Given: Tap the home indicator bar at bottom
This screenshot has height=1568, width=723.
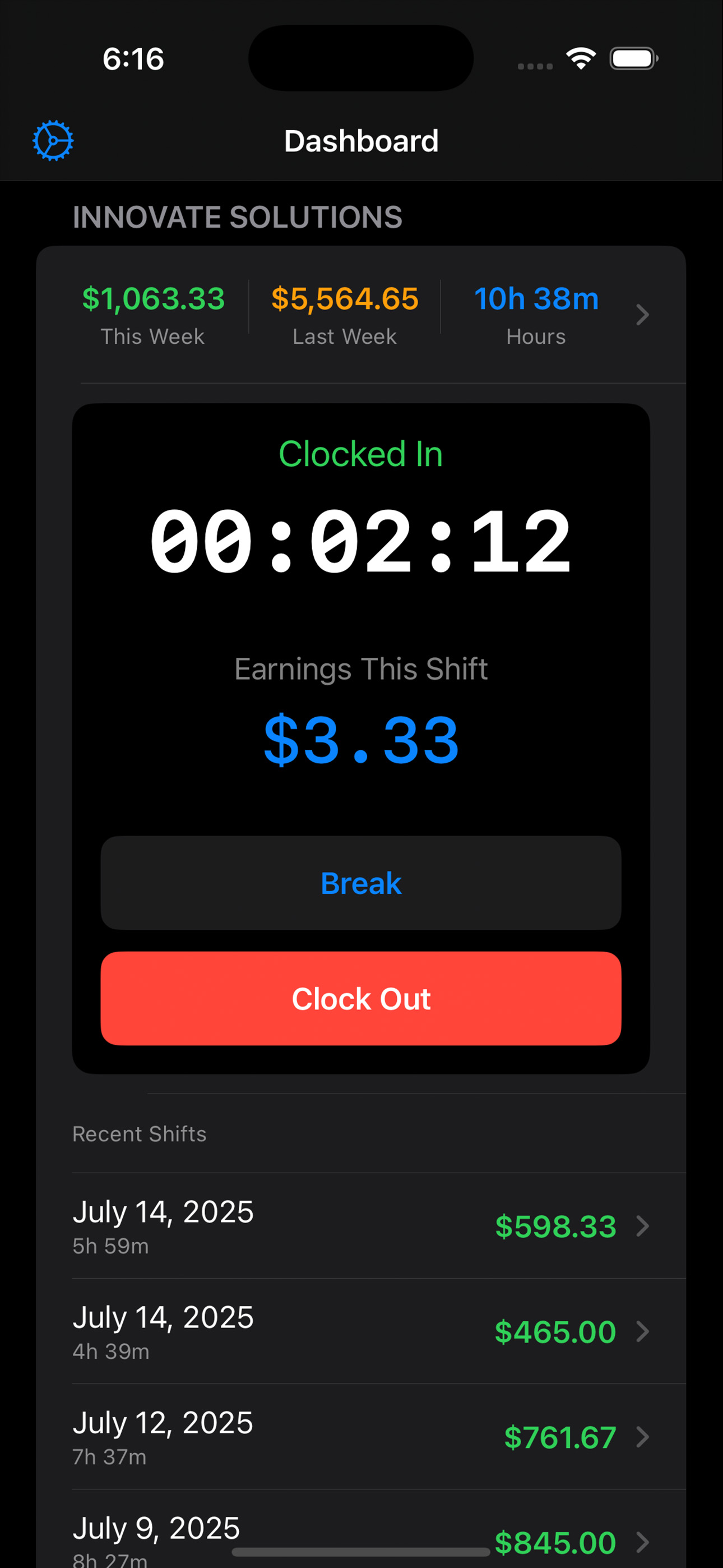Looking at the screenshot, I should tap(361, 1552).
